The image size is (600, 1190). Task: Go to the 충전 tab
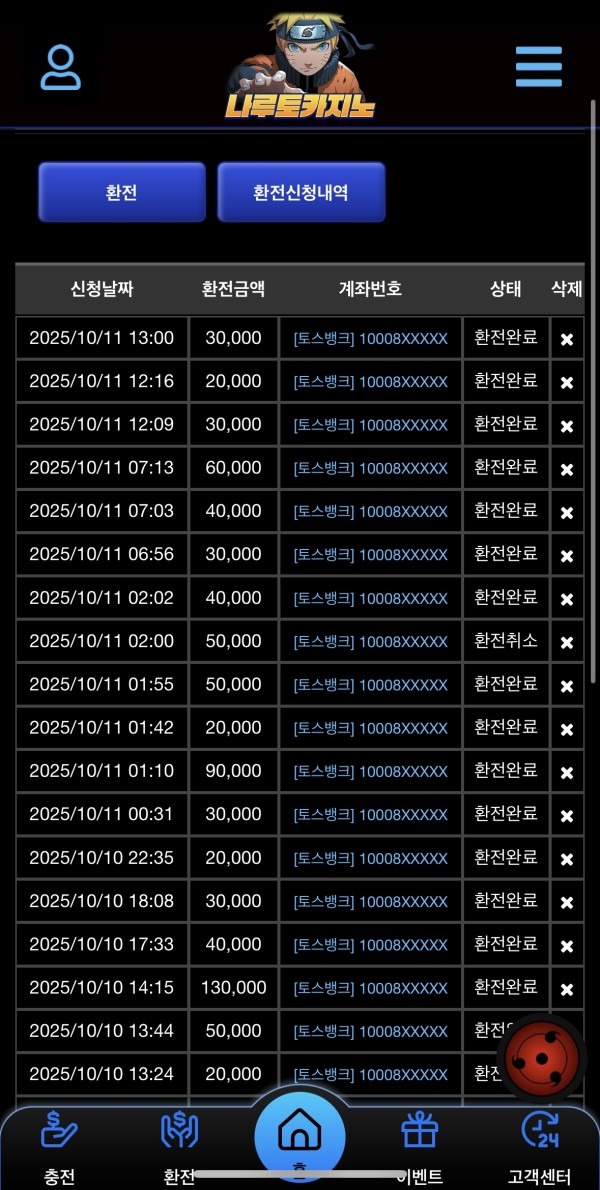click(59, 1145)
